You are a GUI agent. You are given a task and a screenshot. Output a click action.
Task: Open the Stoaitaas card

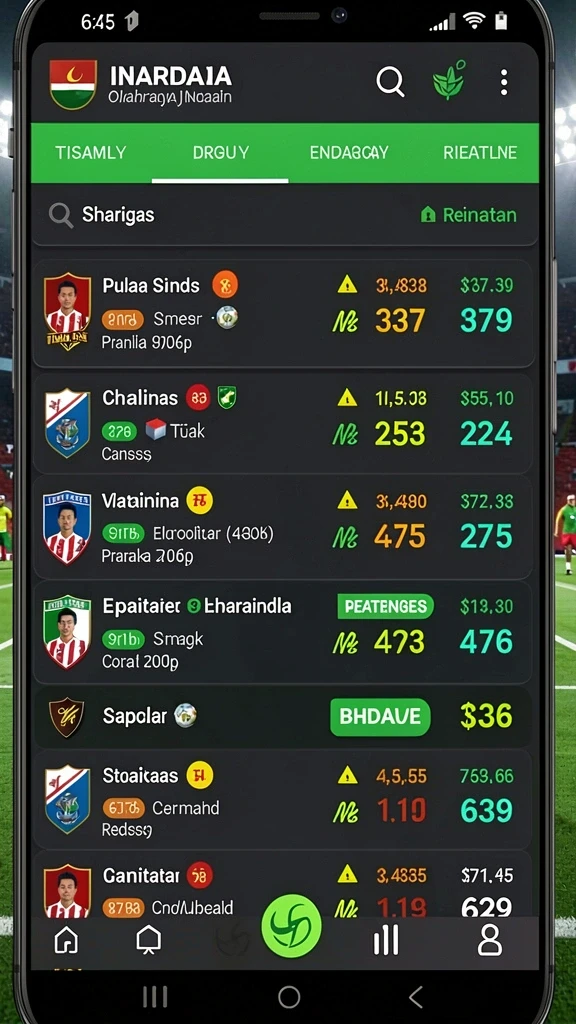click(285, 799)
